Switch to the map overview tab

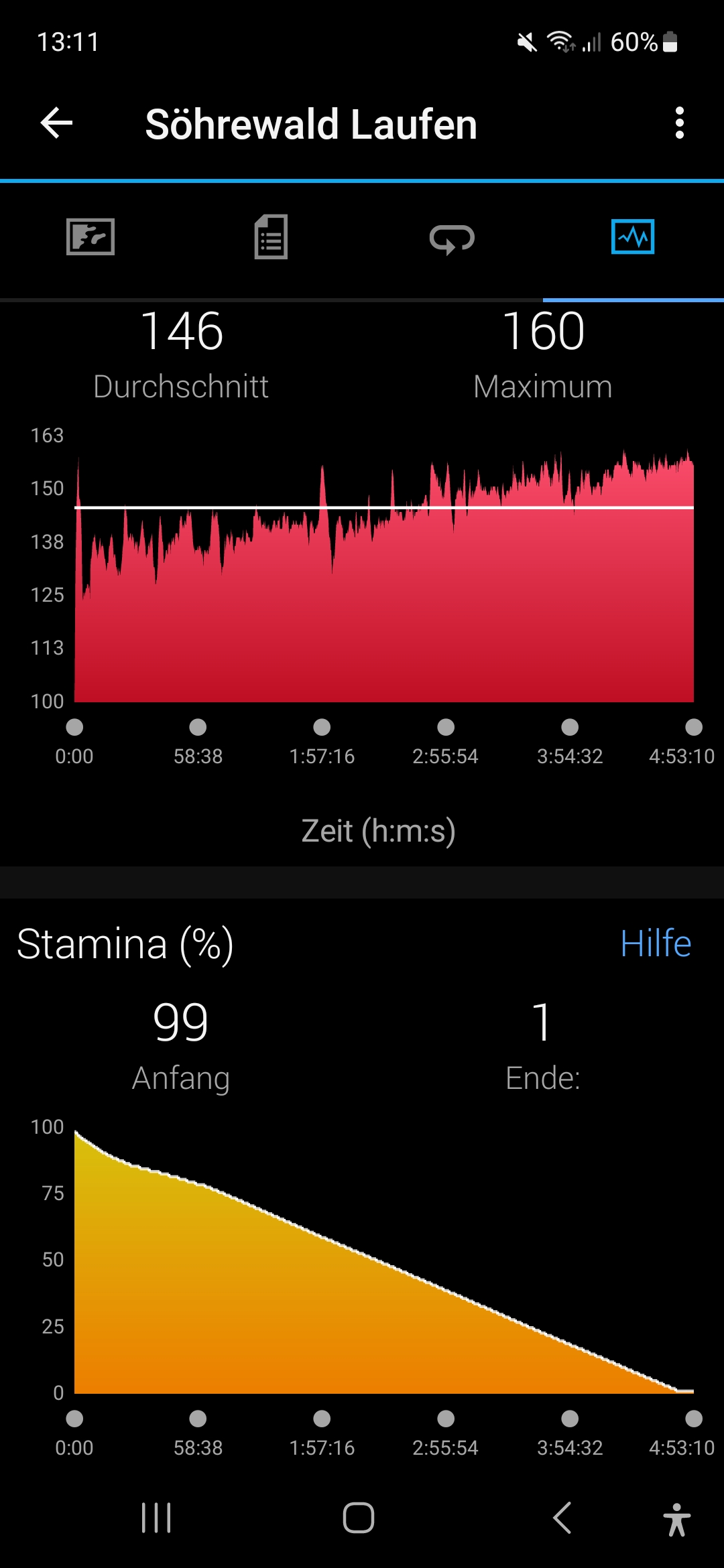pos(90,237)
